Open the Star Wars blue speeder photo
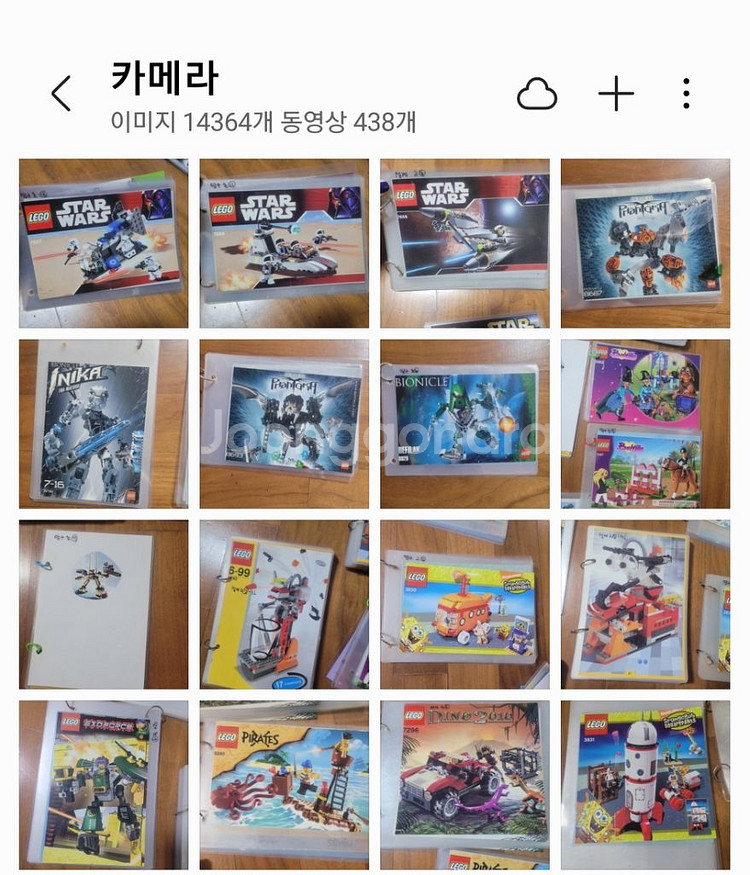This screenshot has height=875, width=750. click(x=103, y=243)
